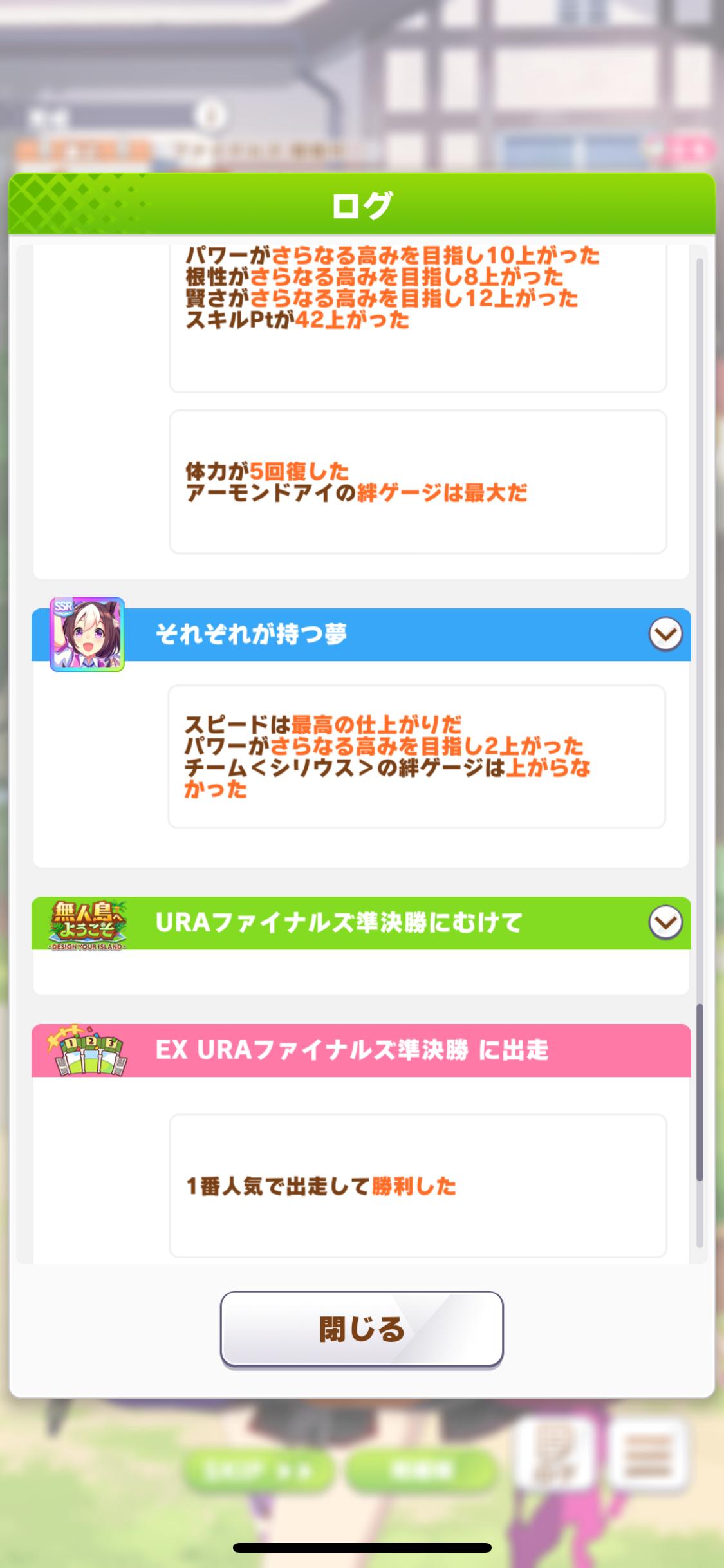Image resolution: width=724 pixels, height=1568 pixels.
Task: Collapse the URAファイナルズ準決勝にむけて entry
Action: pos(665,923)
